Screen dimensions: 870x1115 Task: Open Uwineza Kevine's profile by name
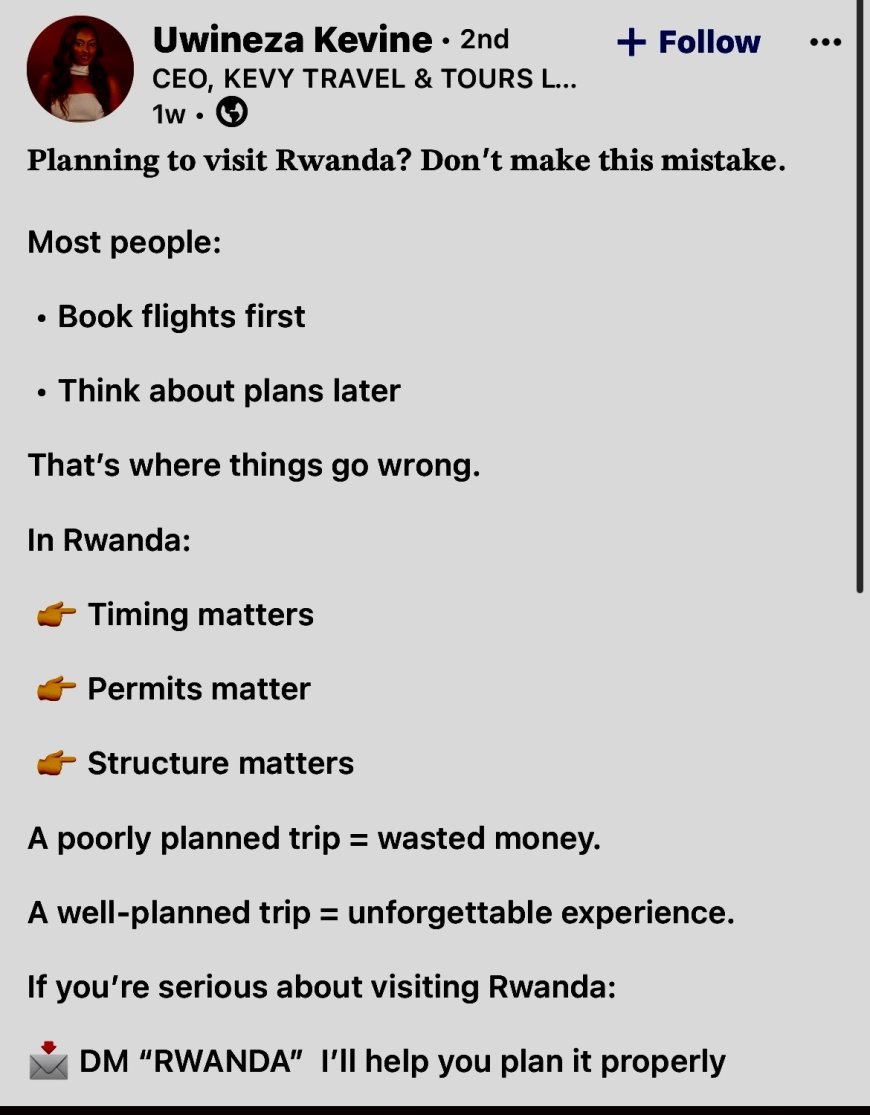tap(292, 40)
